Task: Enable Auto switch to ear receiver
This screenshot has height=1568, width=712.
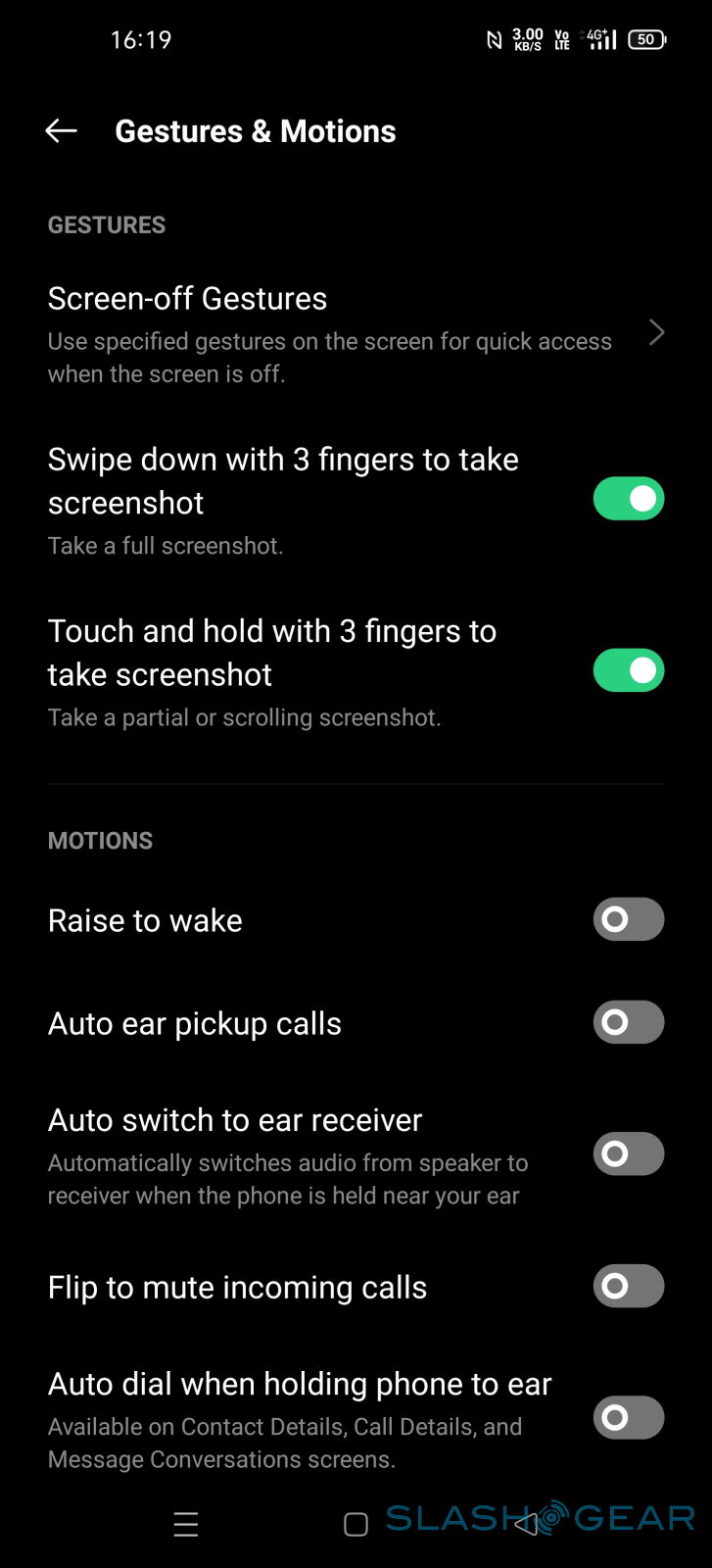Action: pos(628,1153)
